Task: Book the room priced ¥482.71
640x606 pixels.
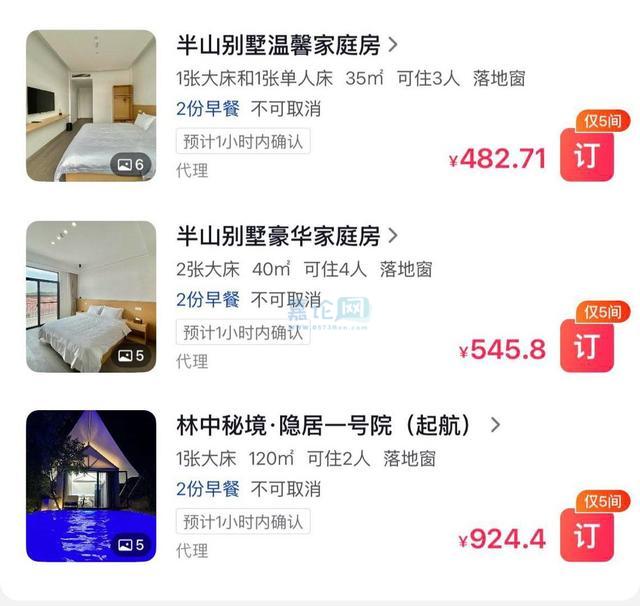Action: click(587, 155)
